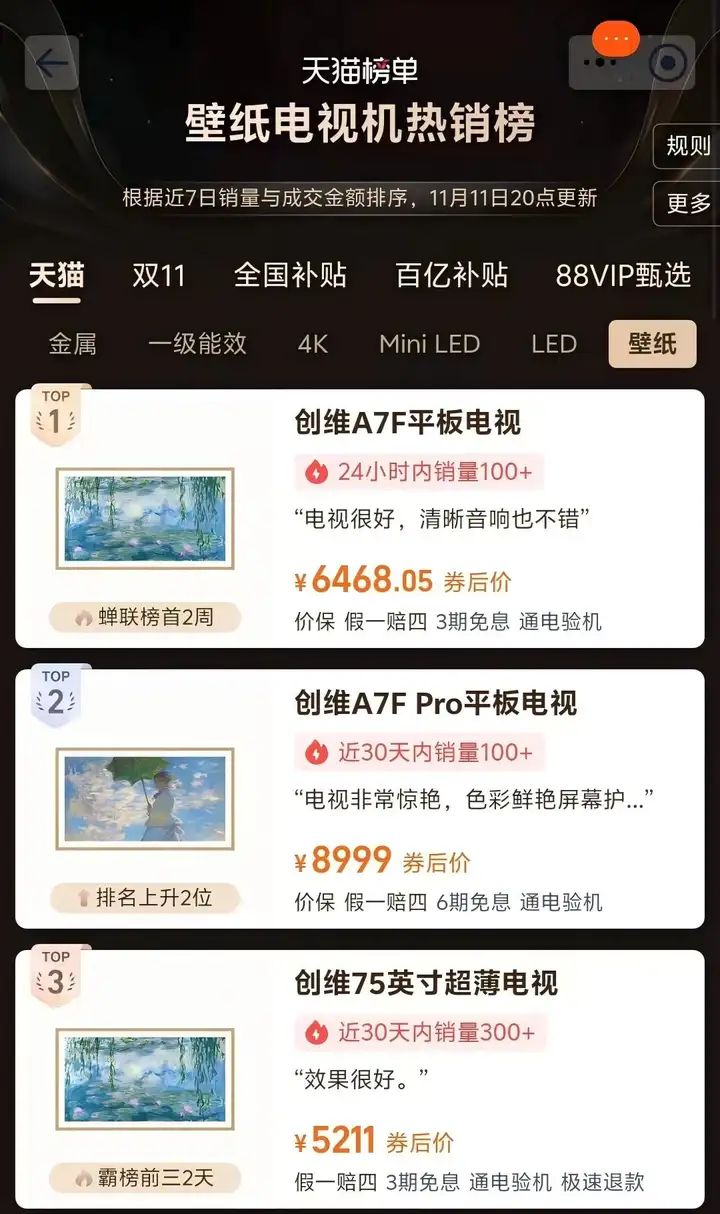Tap the 壁纸 filter chip
This screenshot has height=1214, width=720.
pyautogui.click(x=652, y=344)
